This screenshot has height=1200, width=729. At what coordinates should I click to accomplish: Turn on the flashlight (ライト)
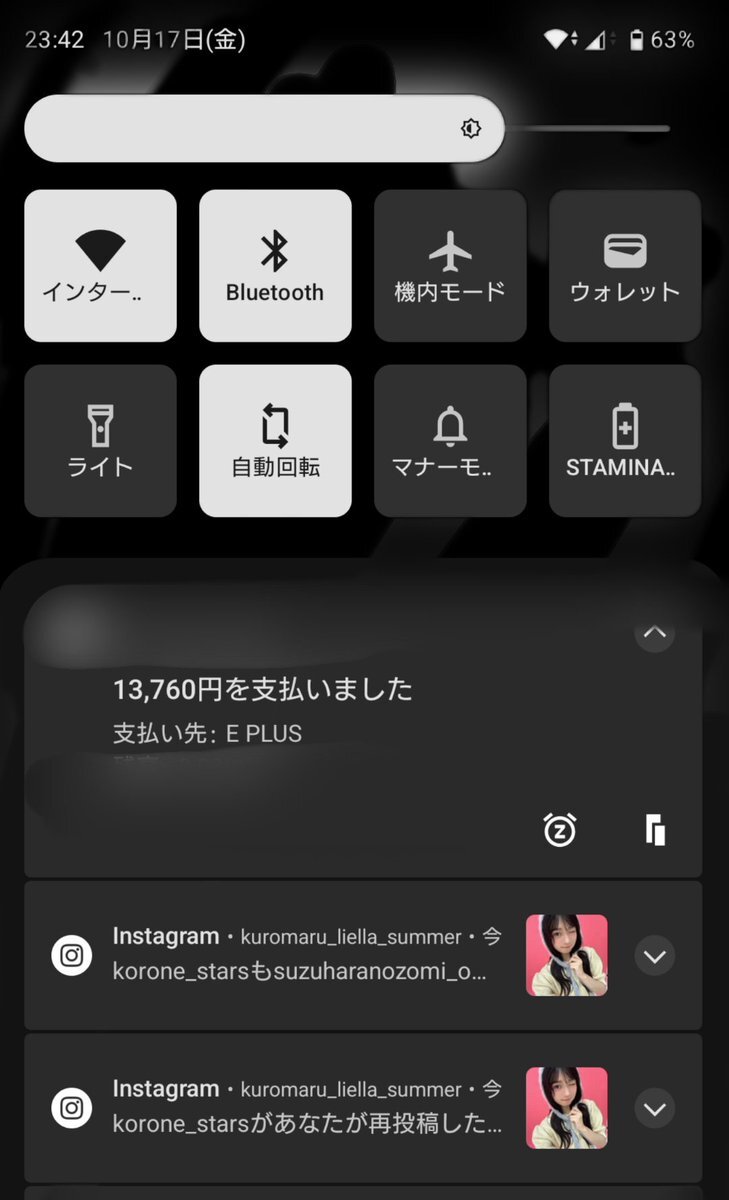click(x=100, y=441)
